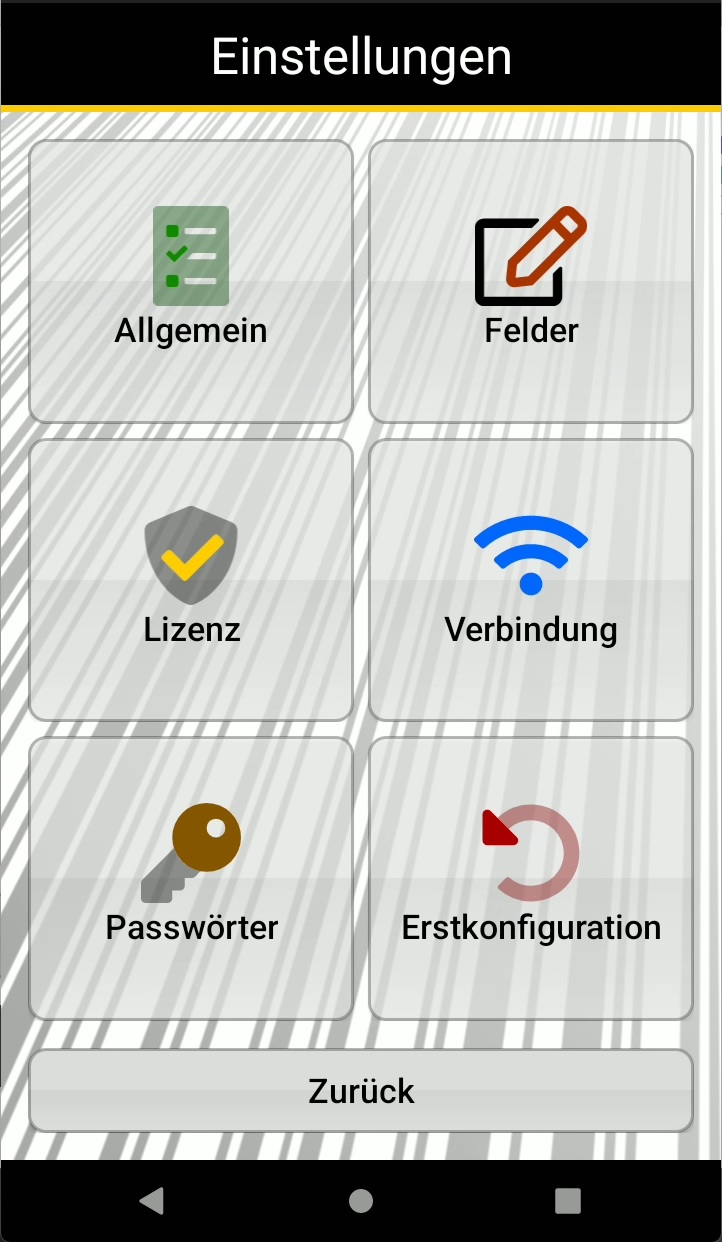This screenshot has width=722, height=1242.
Task: View license information under Lizenz
Action: point(190,580)
